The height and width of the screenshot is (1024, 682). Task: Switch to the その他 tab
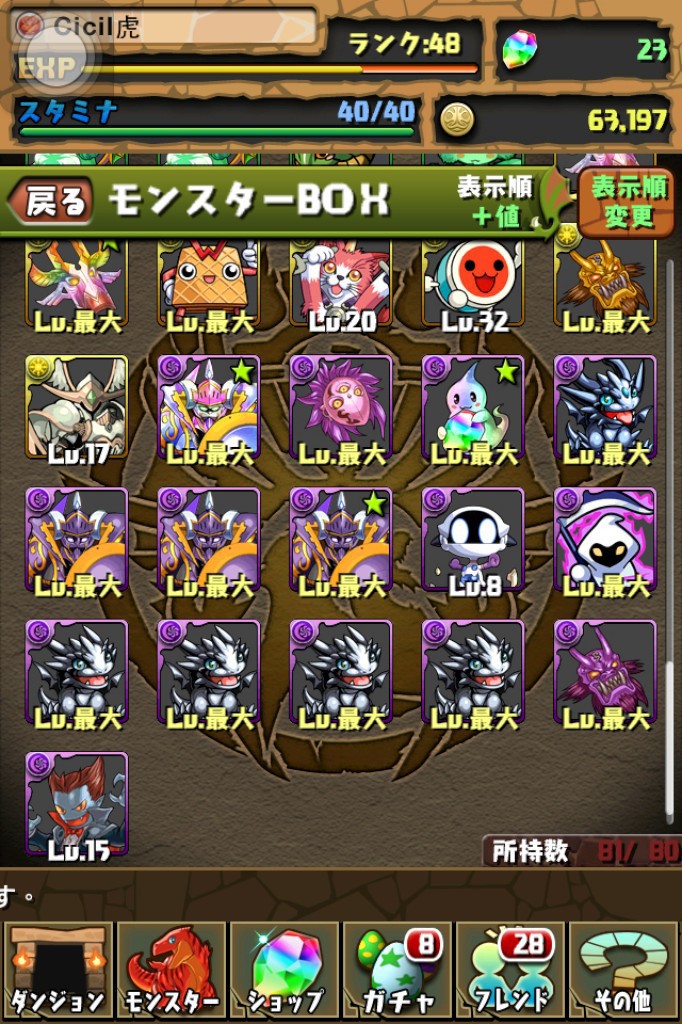pyautogui.click(x=626, y=971)
